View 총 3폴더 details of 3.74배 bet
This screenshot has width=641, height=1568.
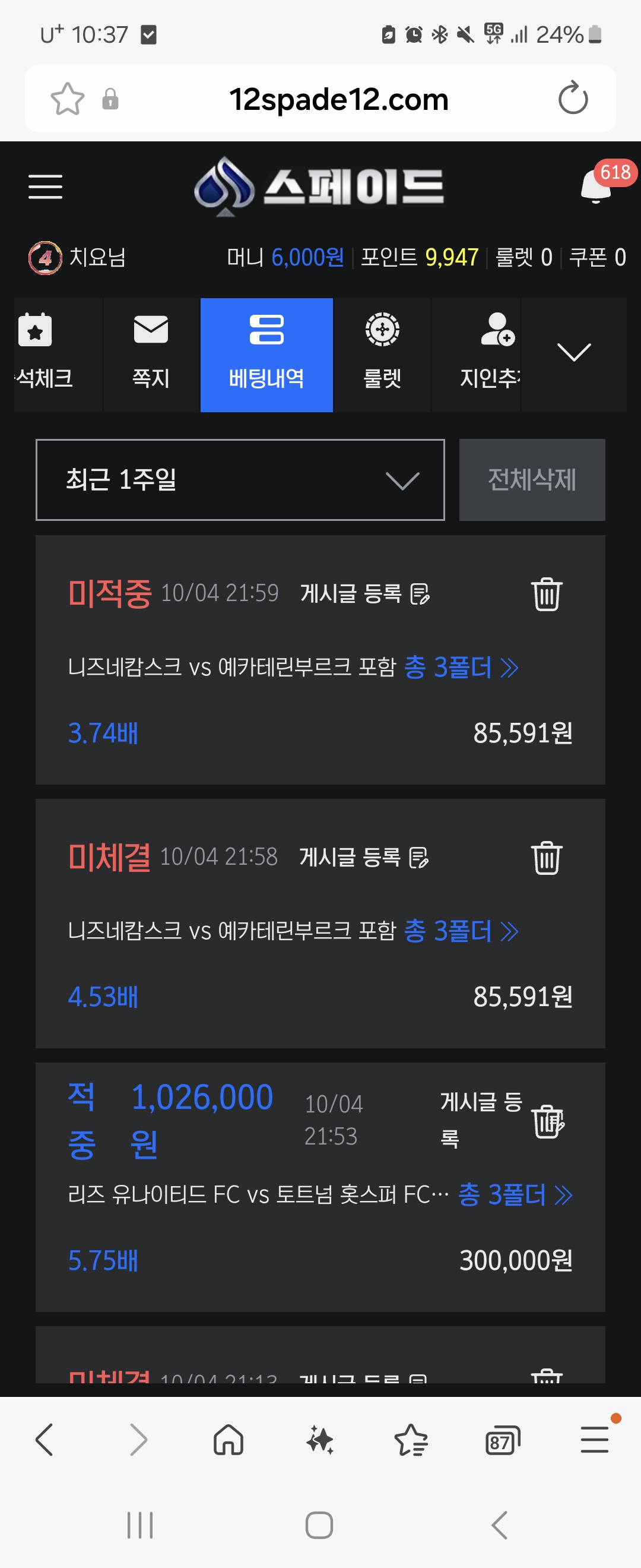pyautogui.click(x=461, y=668)
